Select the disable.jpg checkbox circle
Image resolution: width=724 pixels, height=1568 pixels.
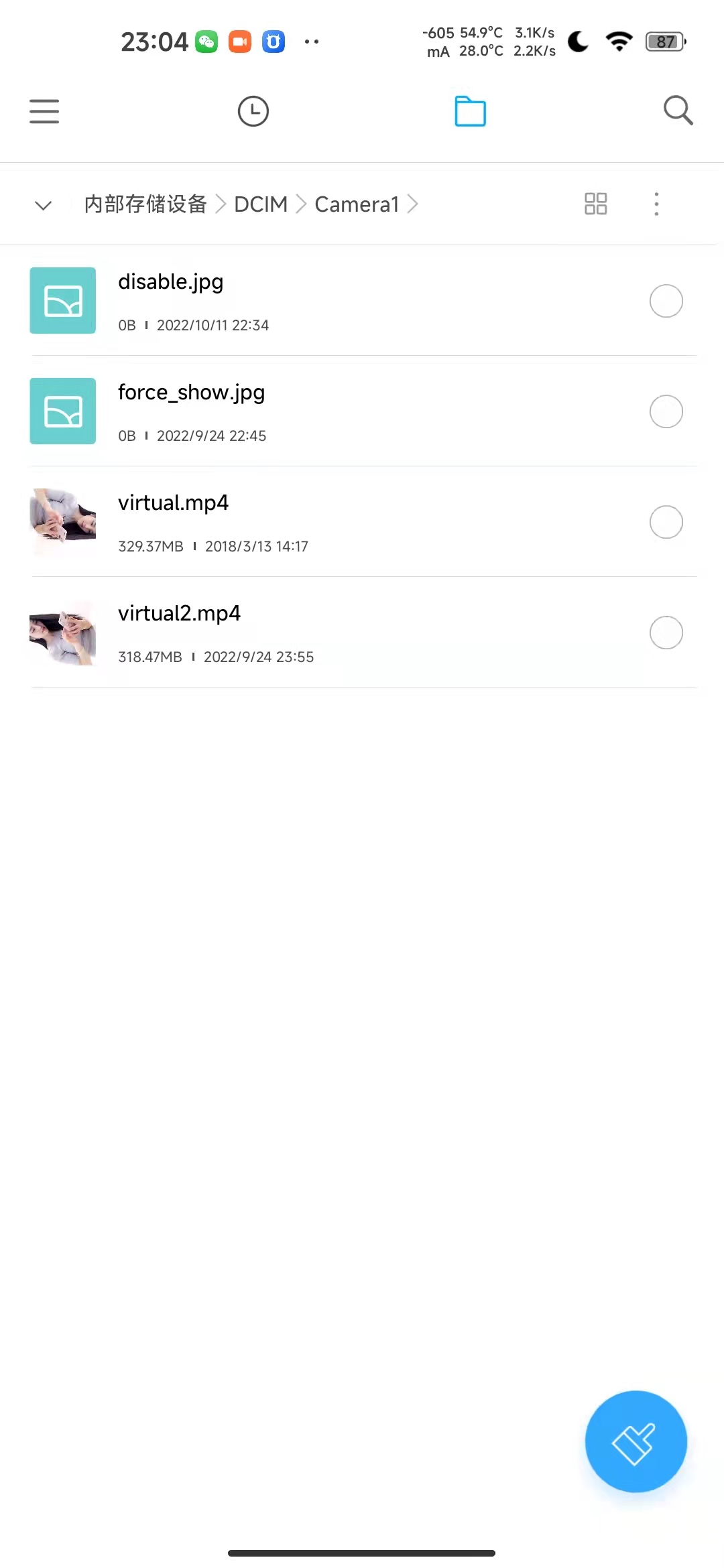coord(666,301)
